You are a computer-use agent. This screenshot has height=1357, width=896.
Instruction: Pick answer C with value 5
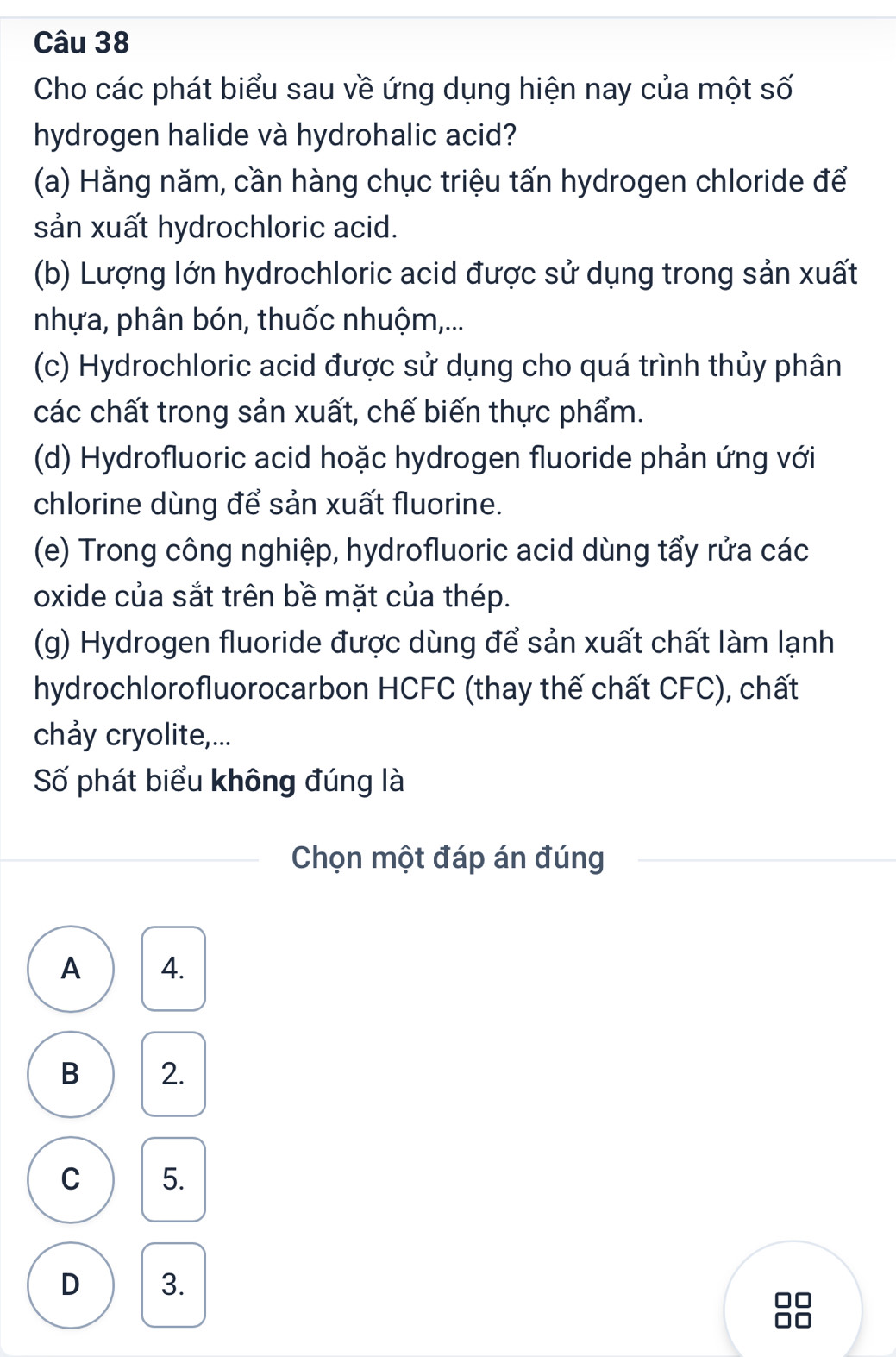coord(71,1179)
